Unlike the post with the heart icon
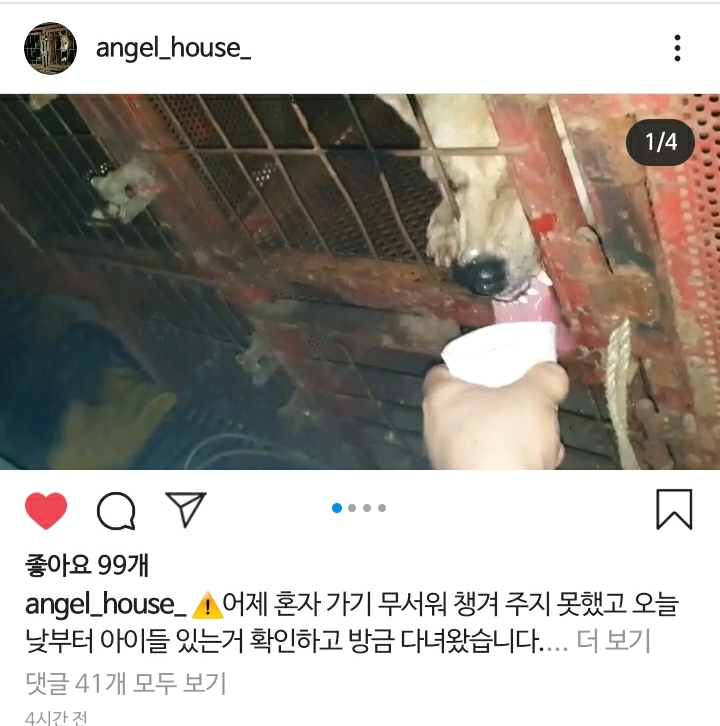This screenshot has width=720, height=726. point(46,511)
